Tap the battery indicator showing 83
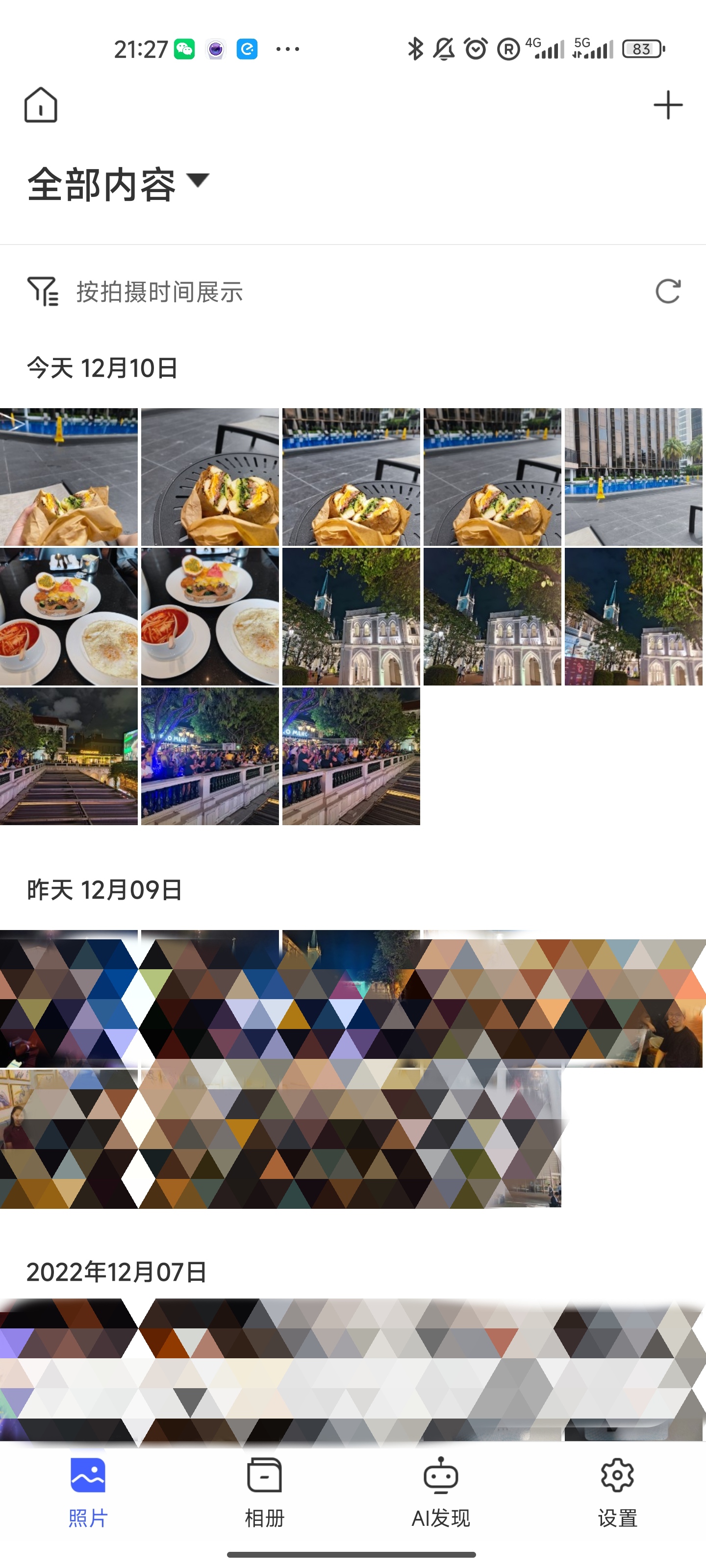 pyautogui.click(x=643, y=49)
